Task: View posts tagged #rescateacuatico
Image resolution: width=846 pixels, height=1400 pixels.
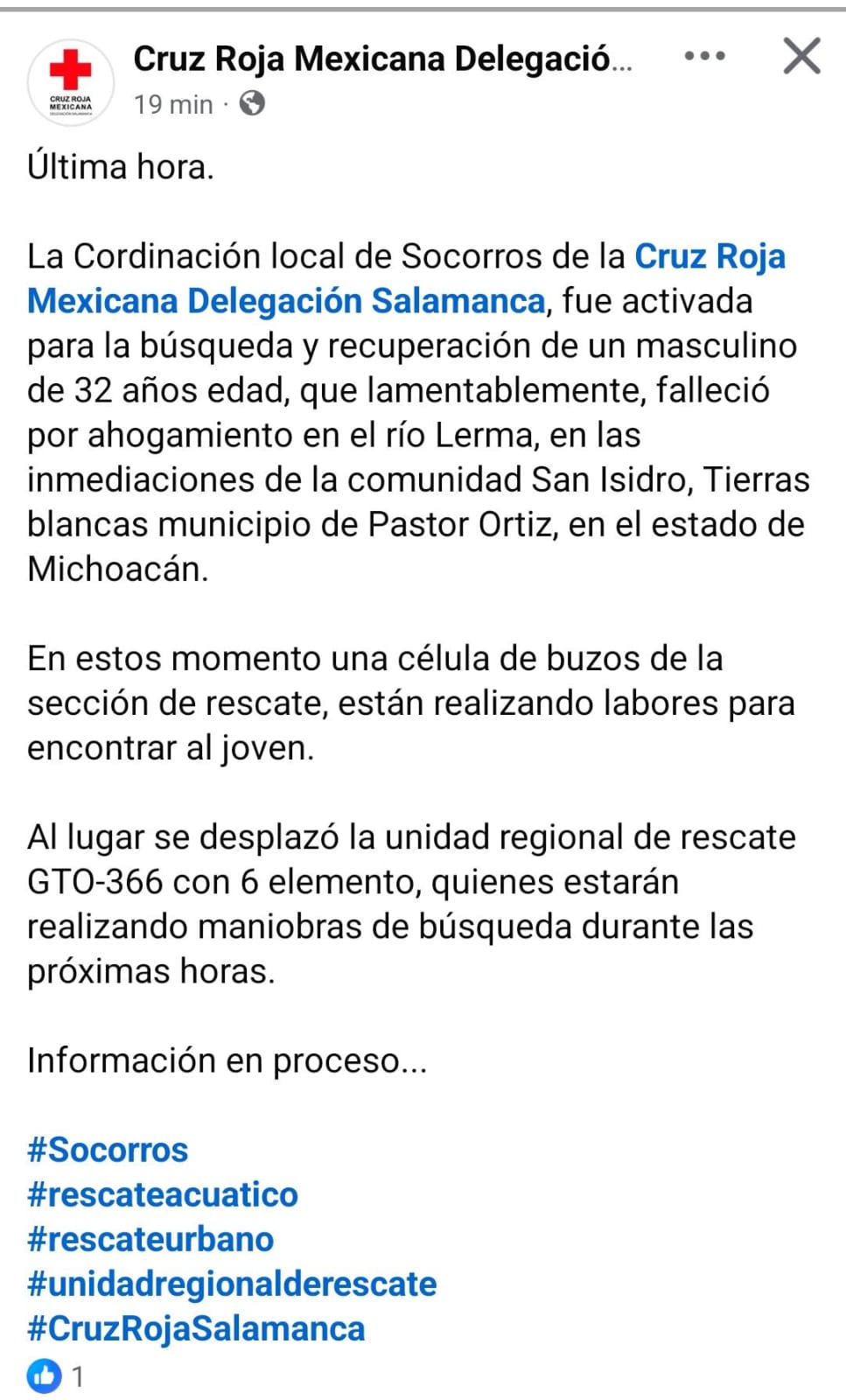Action: coord(163,1194)
